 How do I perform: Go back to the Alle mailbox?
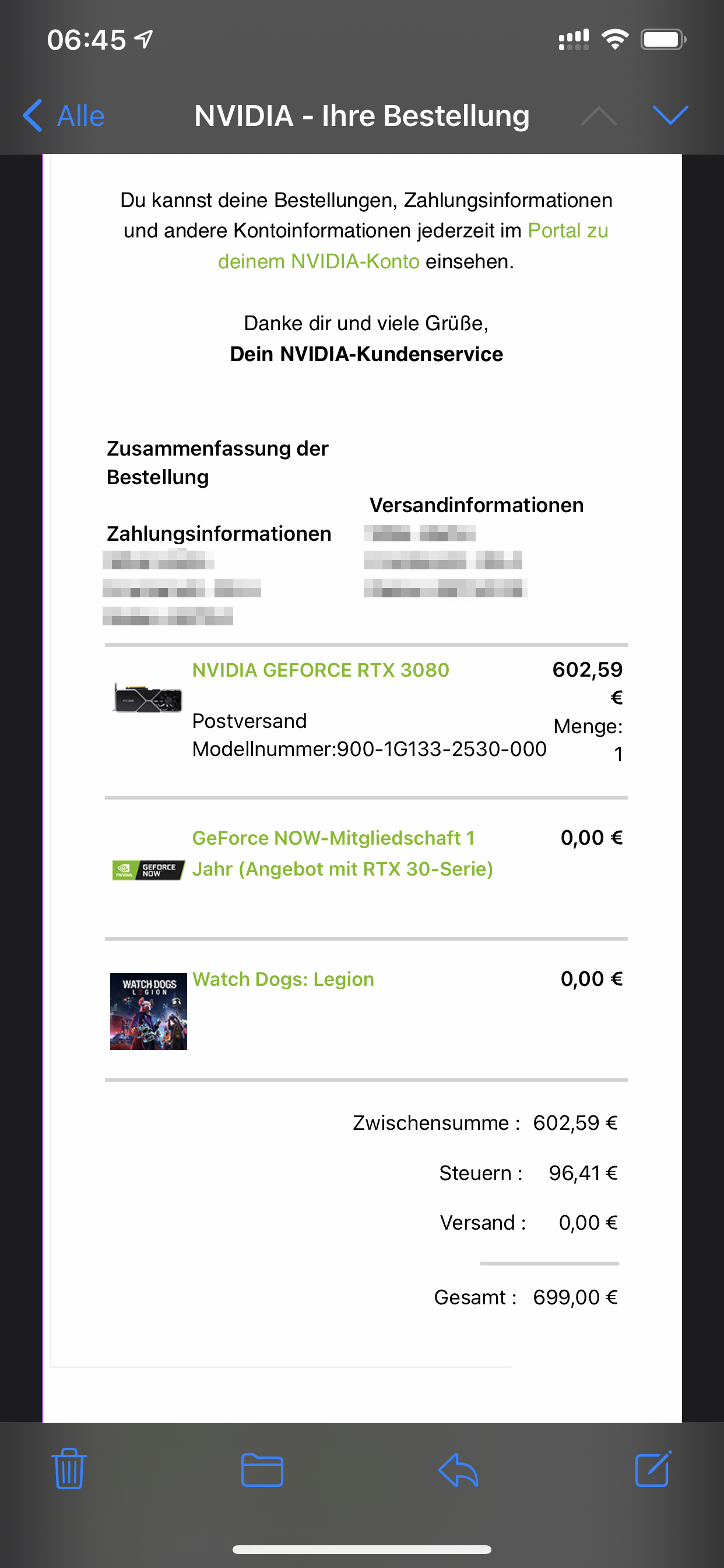pyautogui.click(x=64, y=116)
